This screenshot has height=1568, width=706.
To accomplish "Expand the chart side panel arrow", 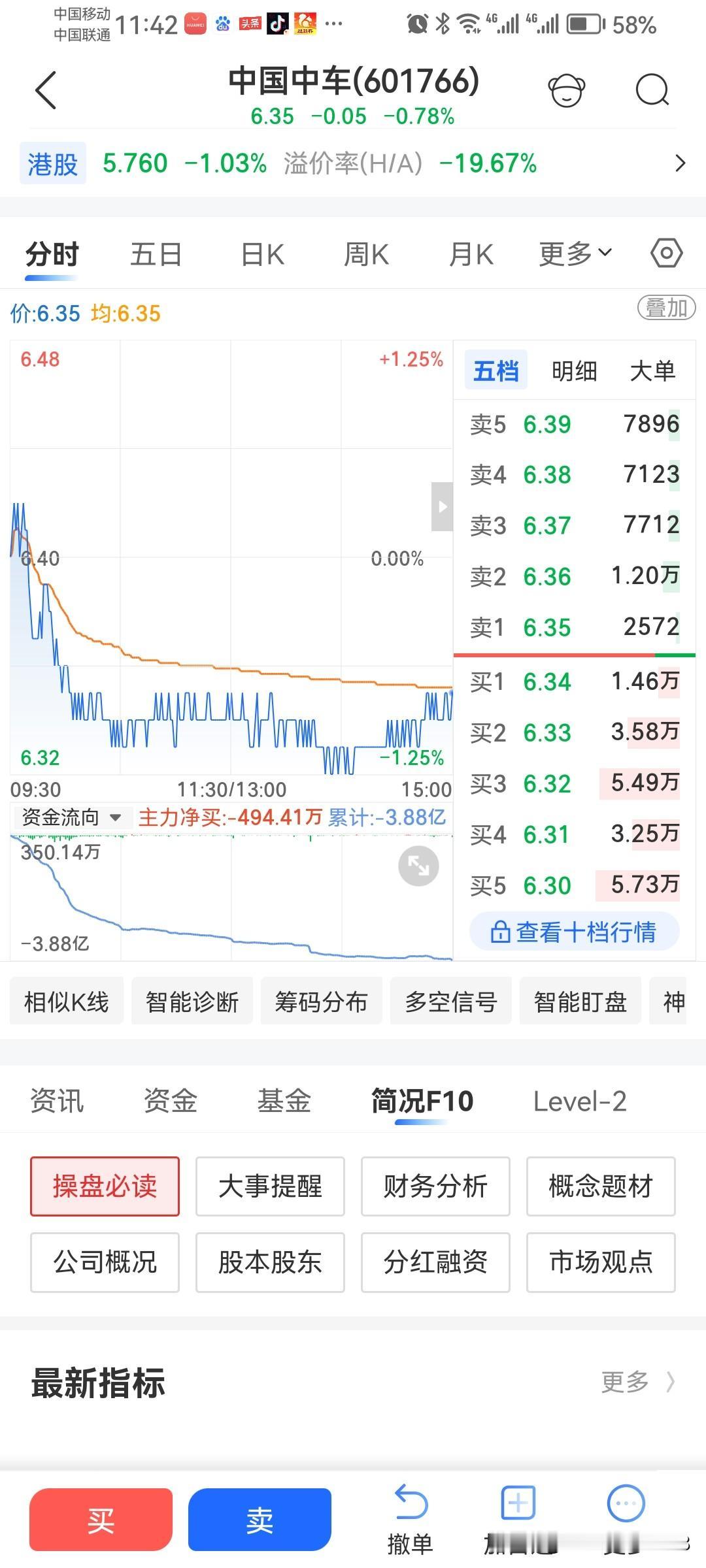I will click(x=443, y=505).
